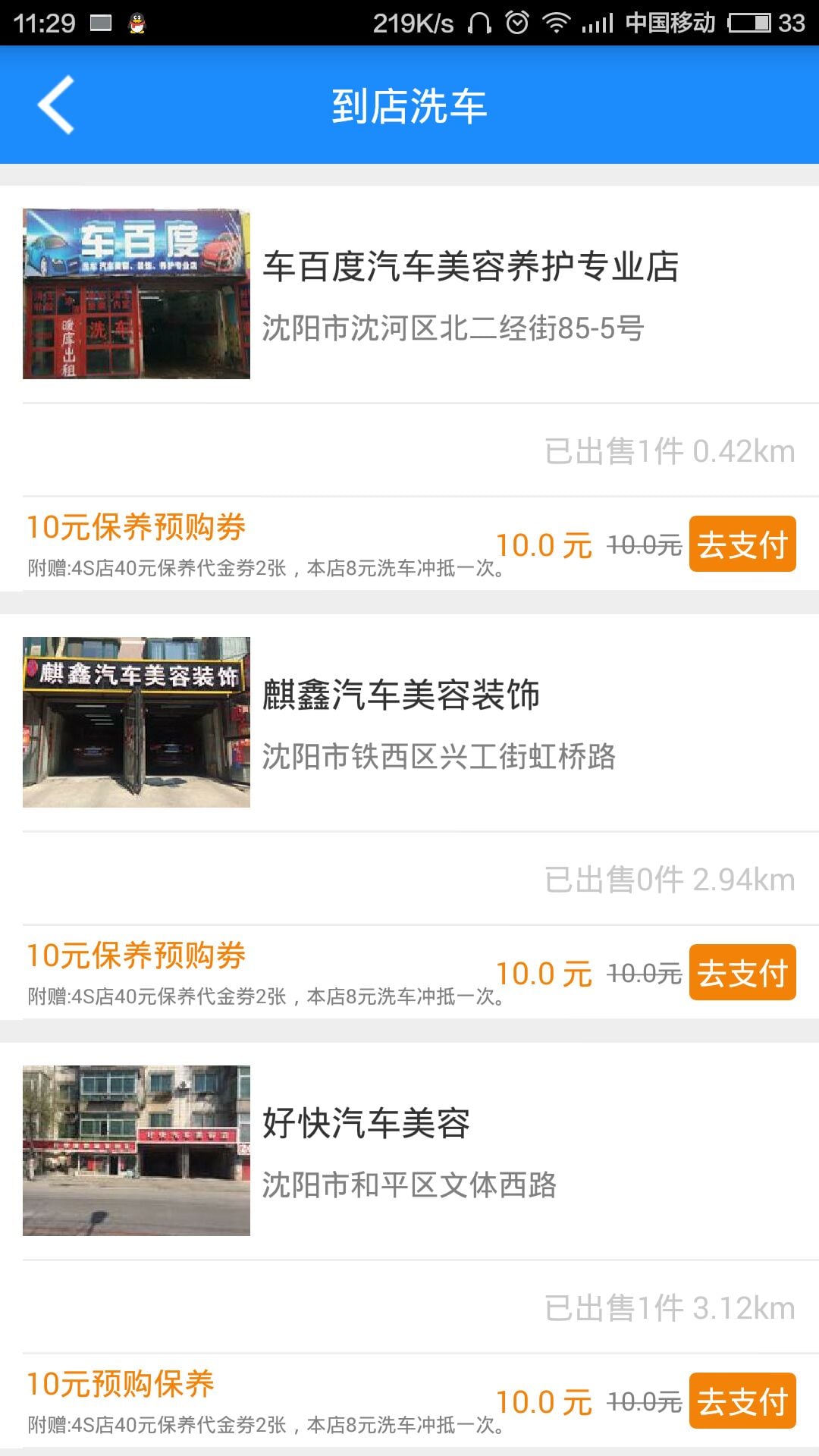819x1456 pixels.
Task: Select 去支付 for the 好快汽车美容 coupon
Action: point(742,1401)
